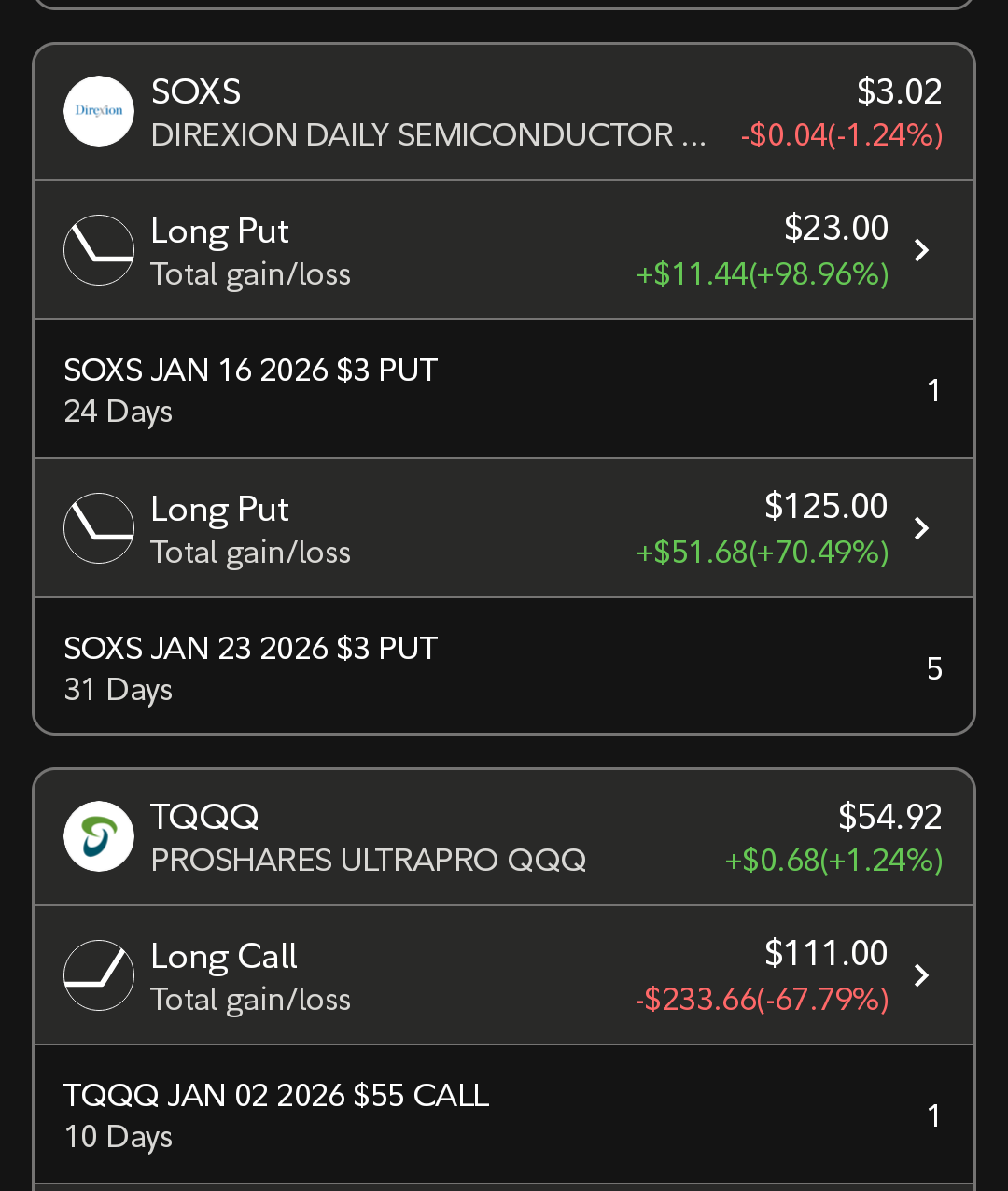Open the $125.00 SOXS Long Put strategy
Viewport: 1008px width, 1191px height.
[x=504, y=528]
